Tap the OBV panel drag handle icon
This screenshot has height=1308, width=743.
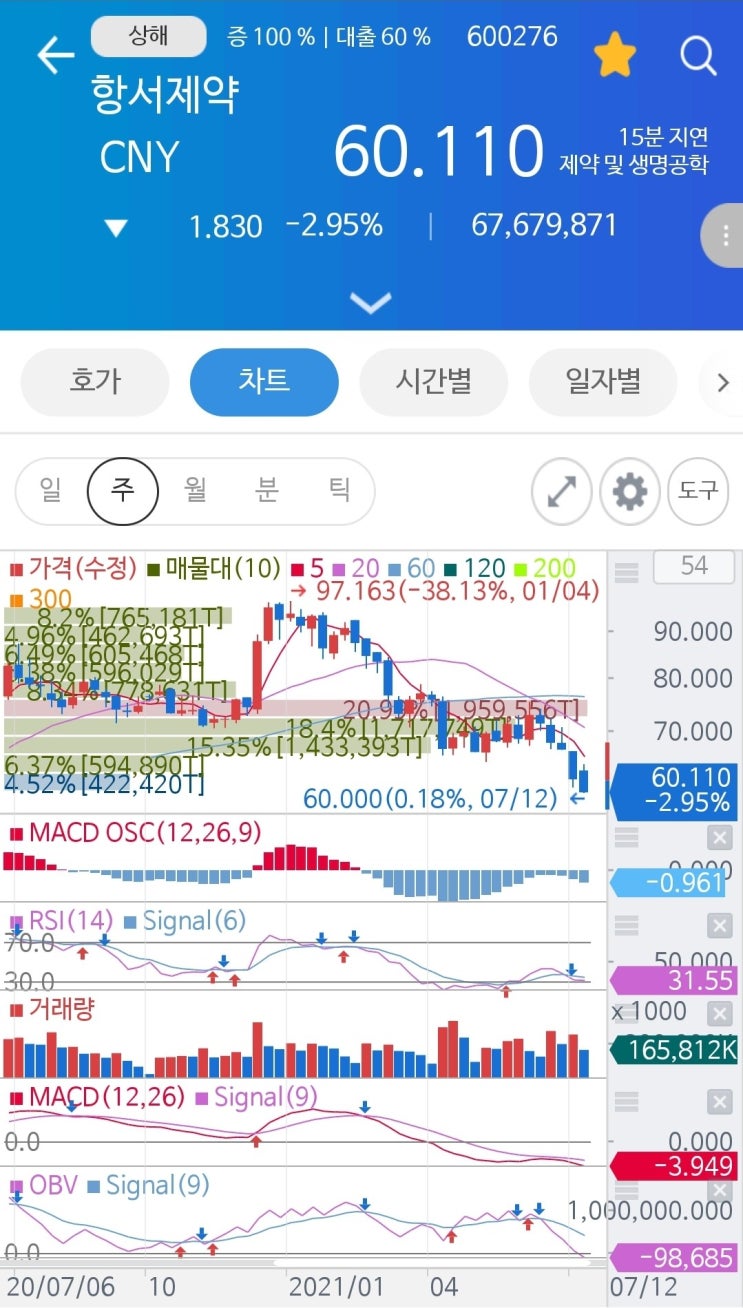click(628, 1190)
